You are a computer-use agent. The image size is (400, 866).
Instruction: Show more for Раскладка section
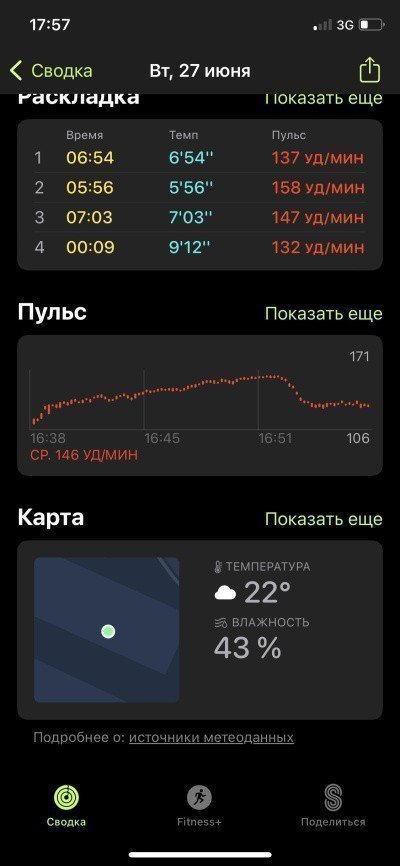click(x=324, y=98)
